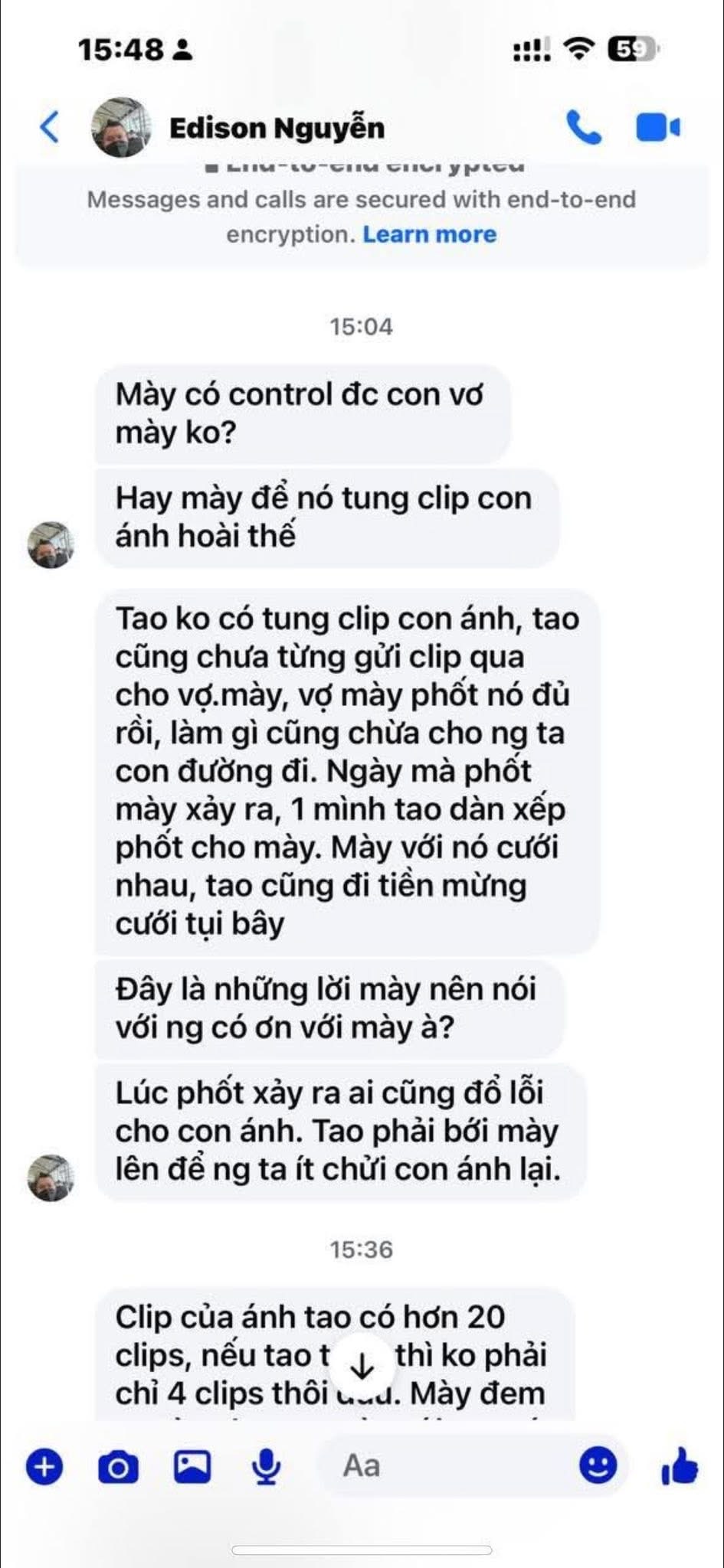Image resolution: width=724 pixels, height=1568 pixels.
Task: Send a thumbs-up like
Action: tap(679, 1466)
